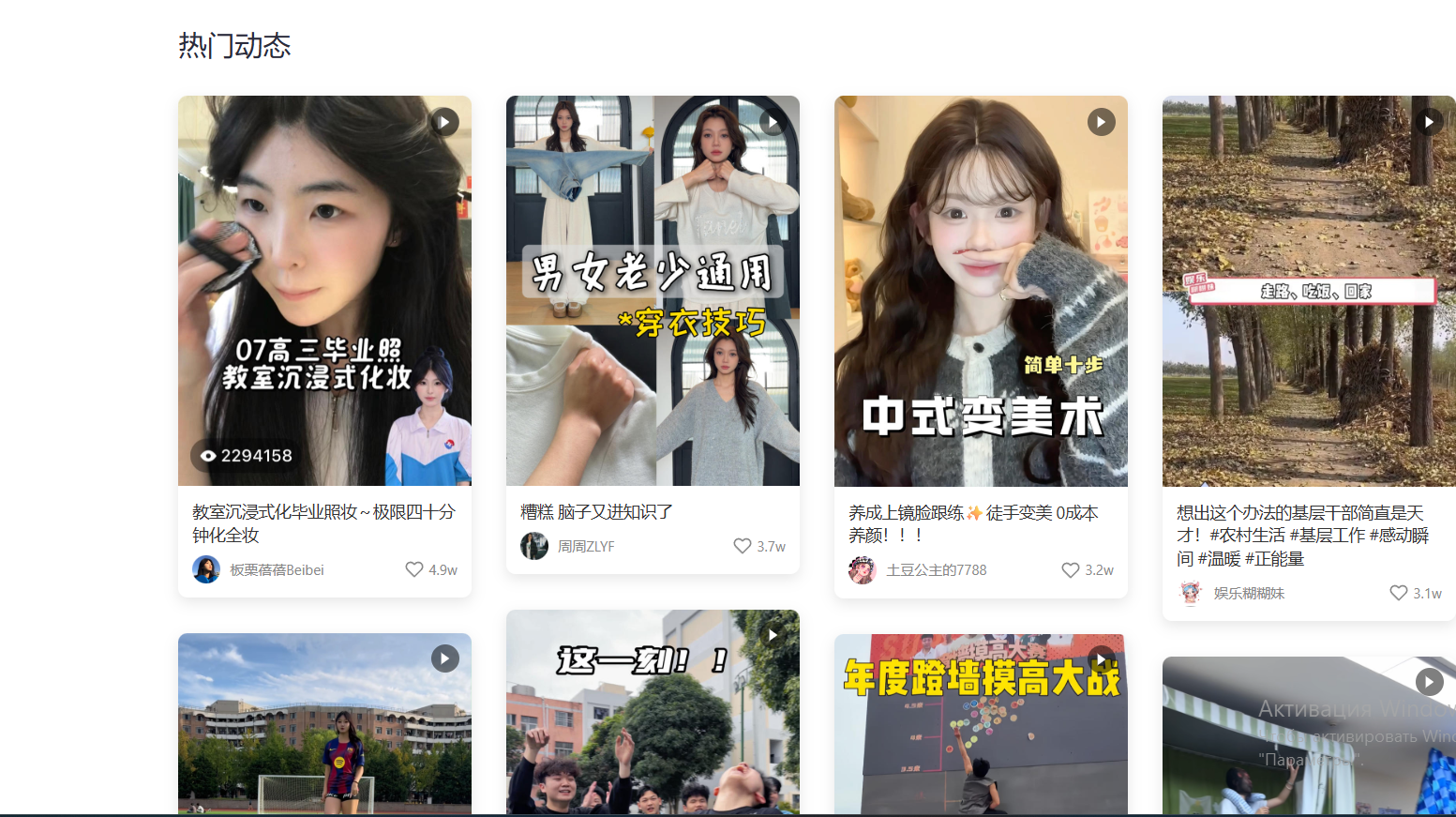This screenshot has height=817, width=1456.
Task: Like the post by 娱乐糊糊妹
Action: 1399,593
